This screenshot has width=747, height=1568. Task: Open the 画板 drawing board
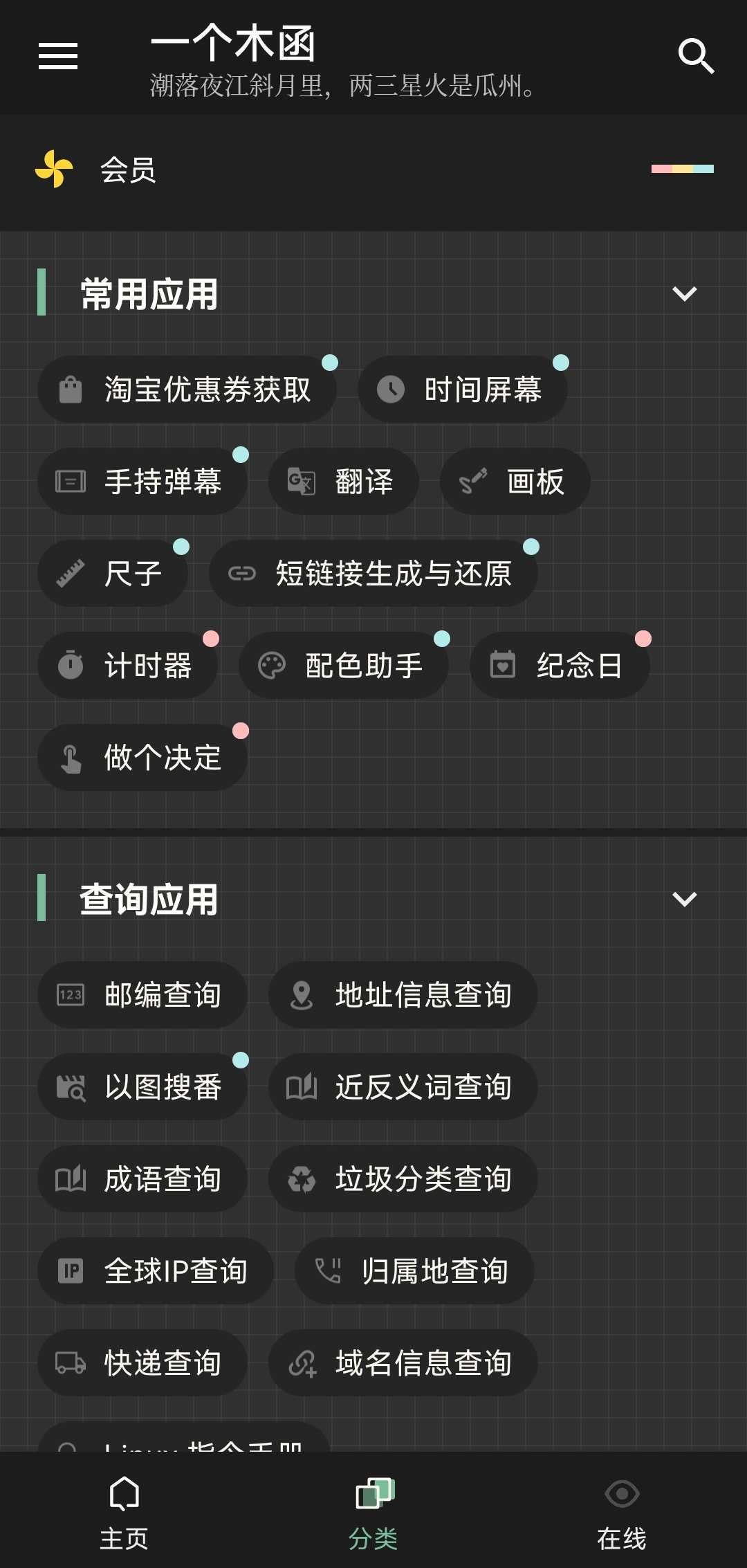coord(515,482)
